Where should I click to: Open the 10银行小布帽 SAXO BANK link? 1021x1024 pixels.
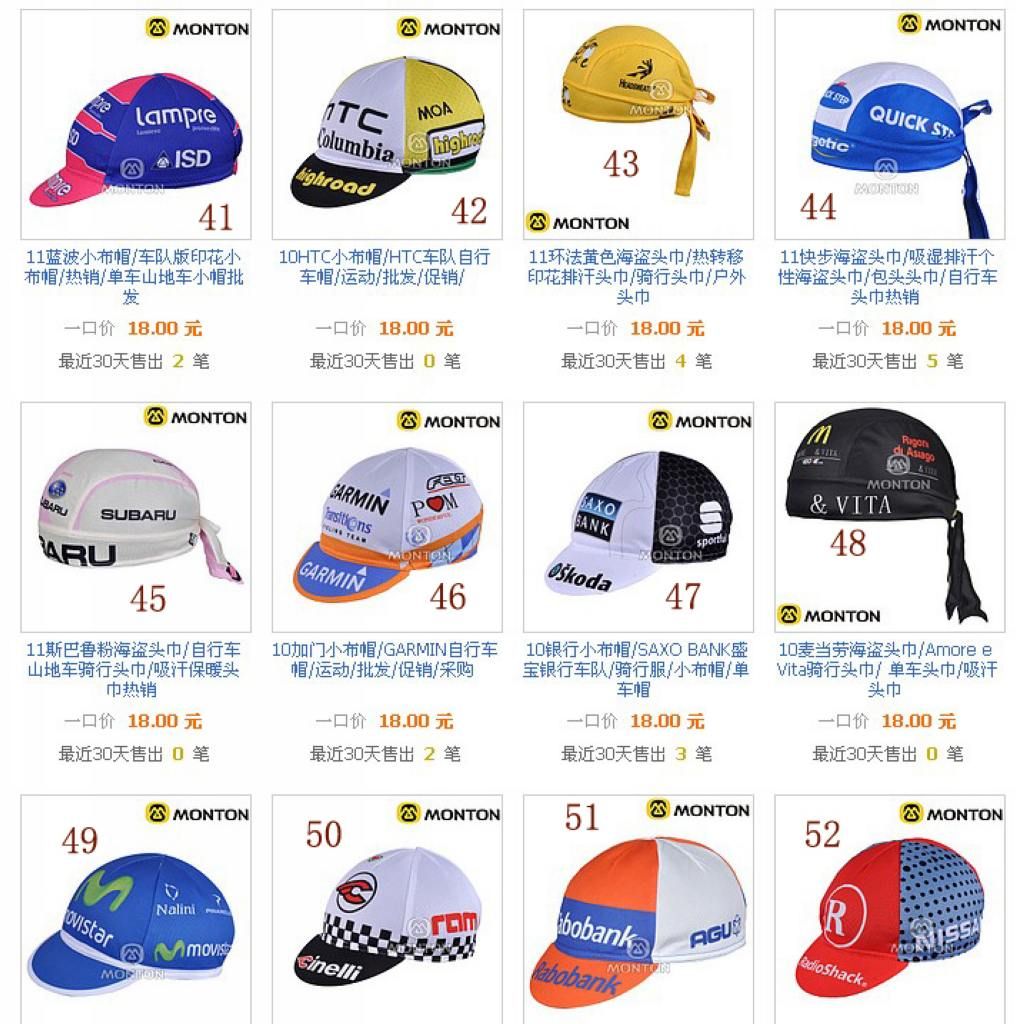pyautogui.click(x=636, y=669)
